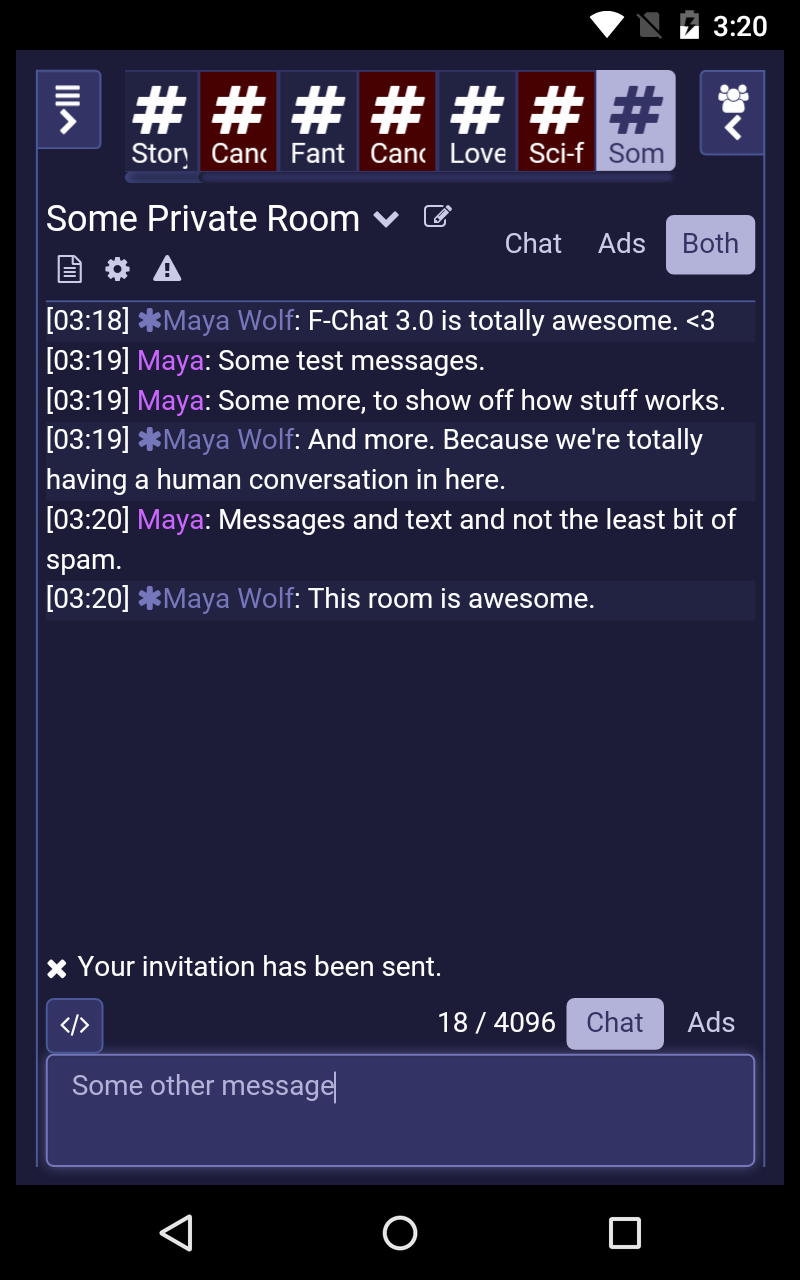Open the members list panel
Viewport: 800px width, 1280px height.
732,112
